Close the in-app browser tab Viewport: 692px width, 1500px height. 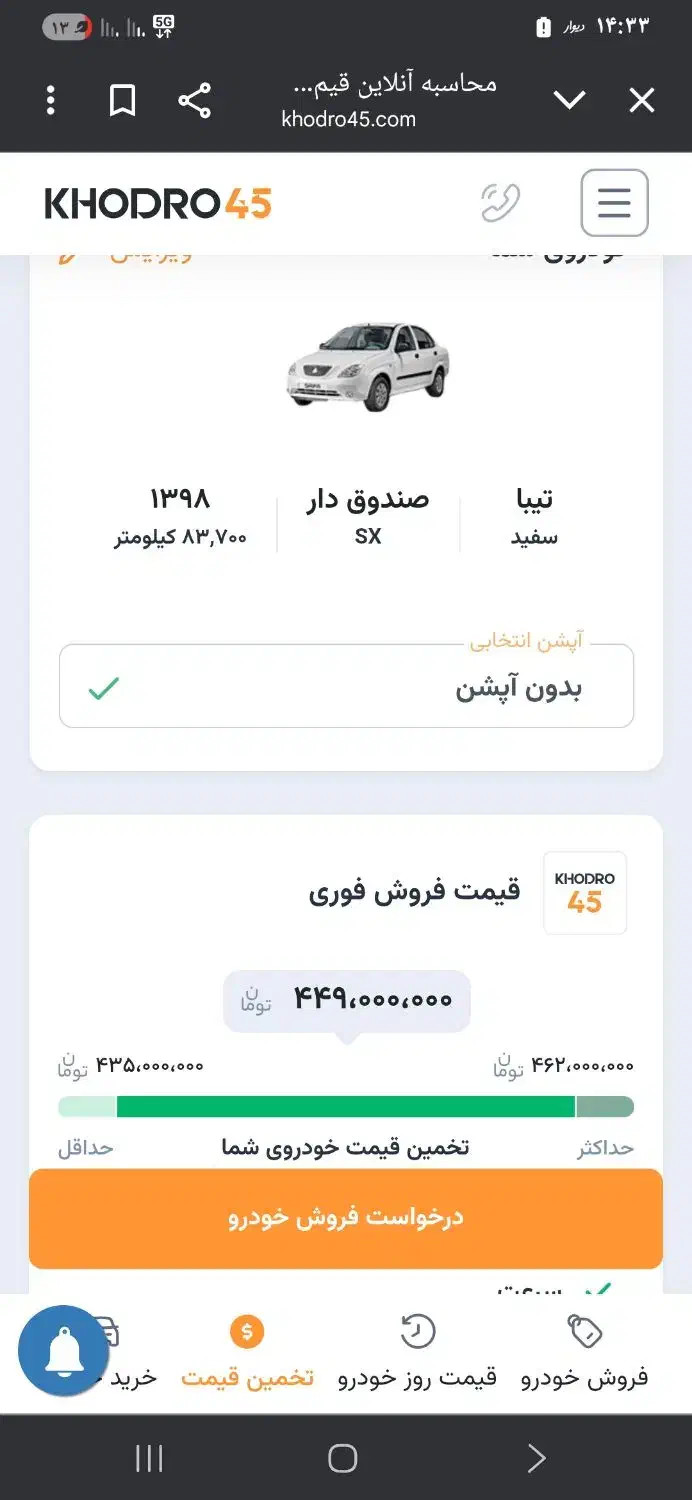(x=641, y=100)
